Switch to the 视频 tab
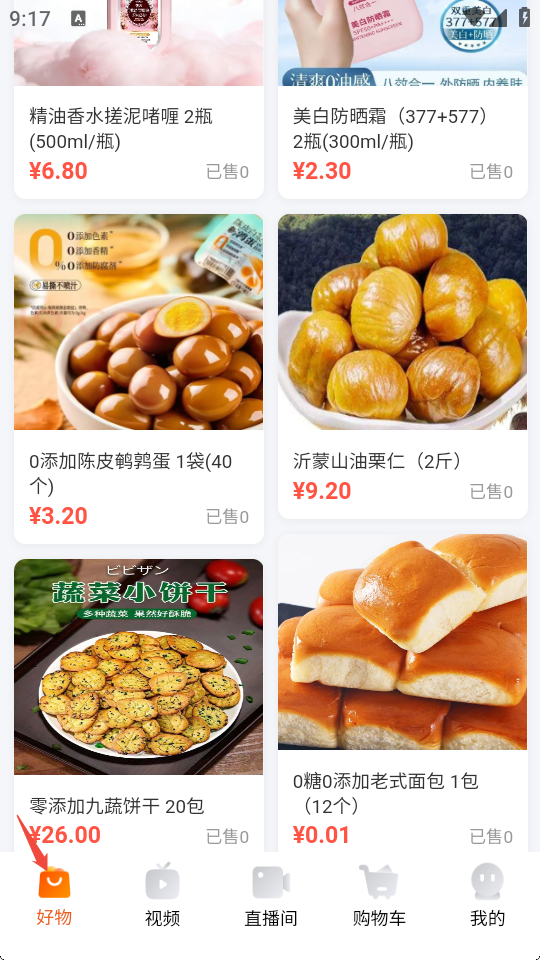 (162, 897)
